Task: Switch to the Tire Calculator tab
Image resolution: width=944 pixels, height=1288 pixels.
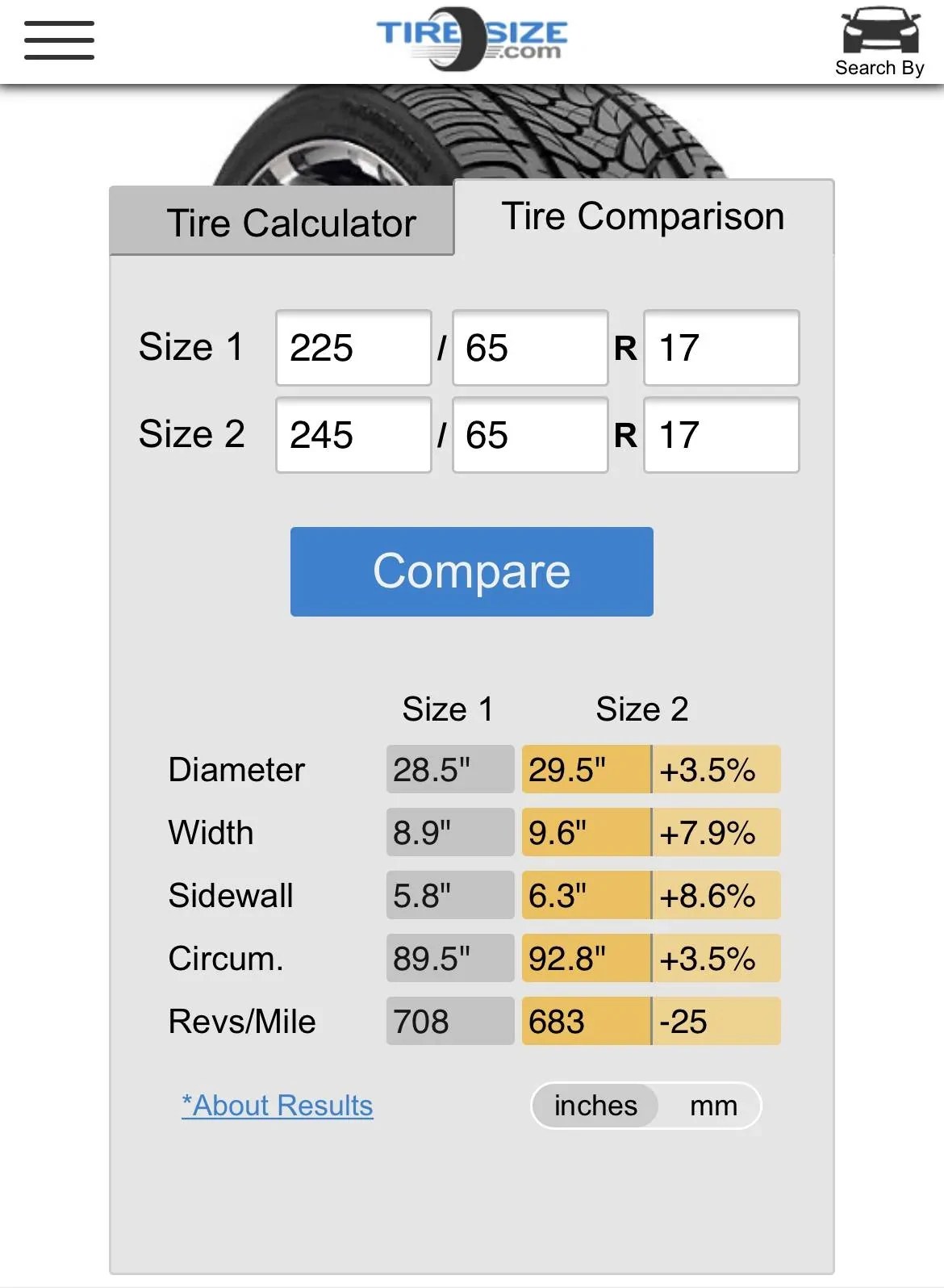Action: (282, 222)
